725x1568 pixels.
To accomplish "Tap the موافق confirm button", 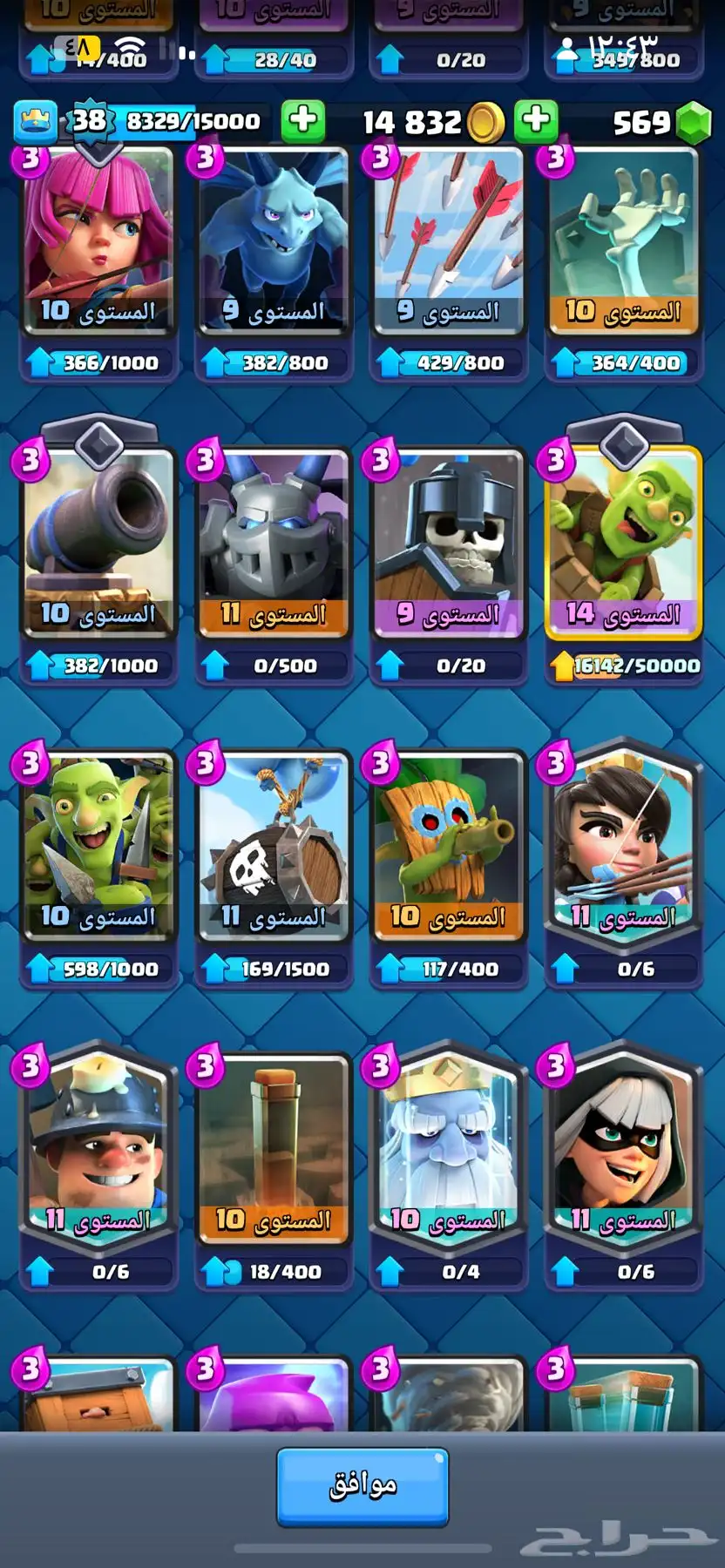I will click(x=362, y=1486).
